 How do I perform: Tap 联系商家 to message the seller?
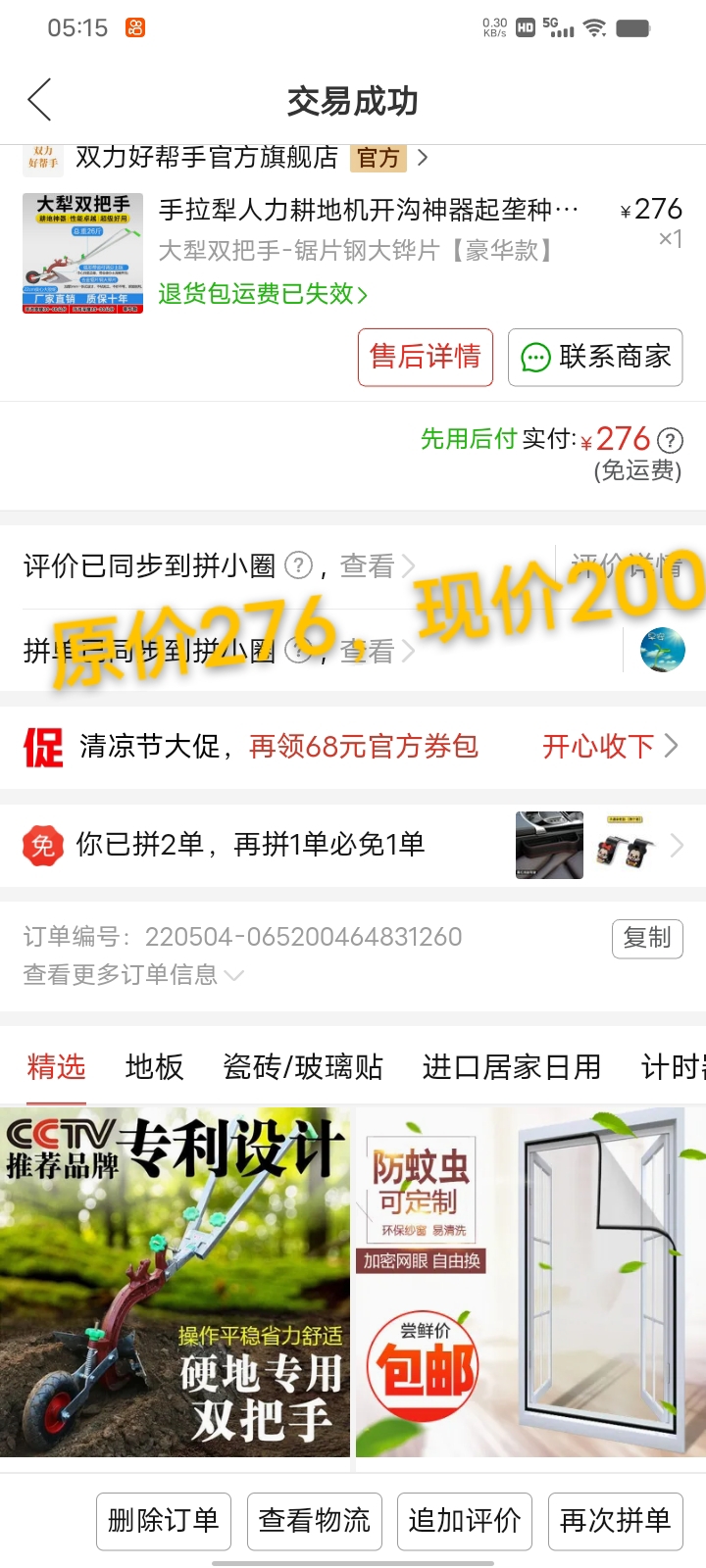pos(595,357)
